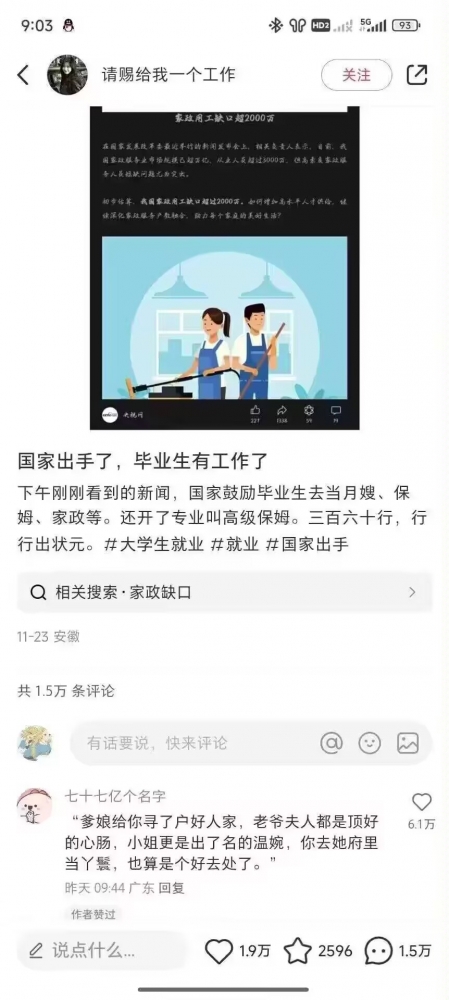Image resolution: width=449 pixels, height=1000 pixels.
Task: Like the comment by 七十七亿个名字
Action: (422, 803)
